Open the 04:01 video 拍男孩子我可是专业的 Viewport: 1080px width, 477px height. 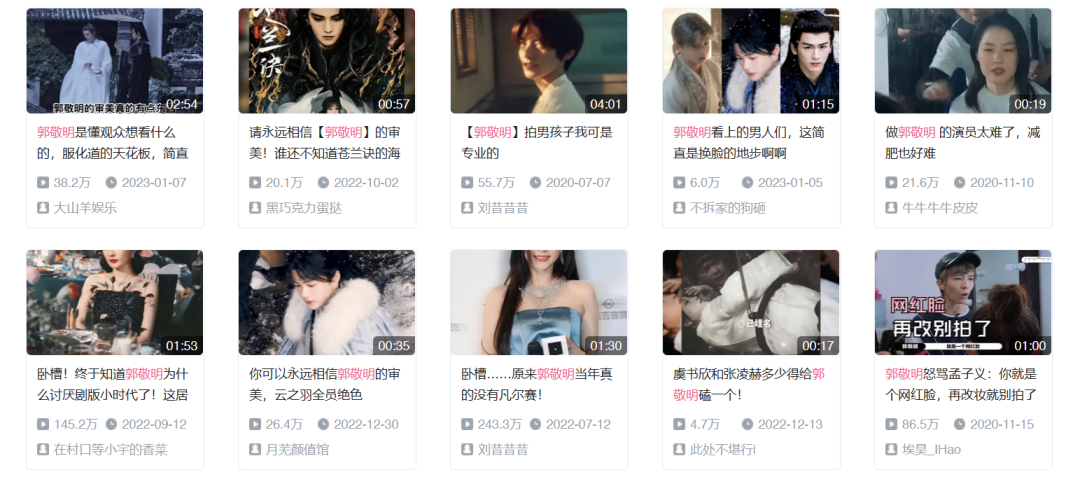[538, 60]
